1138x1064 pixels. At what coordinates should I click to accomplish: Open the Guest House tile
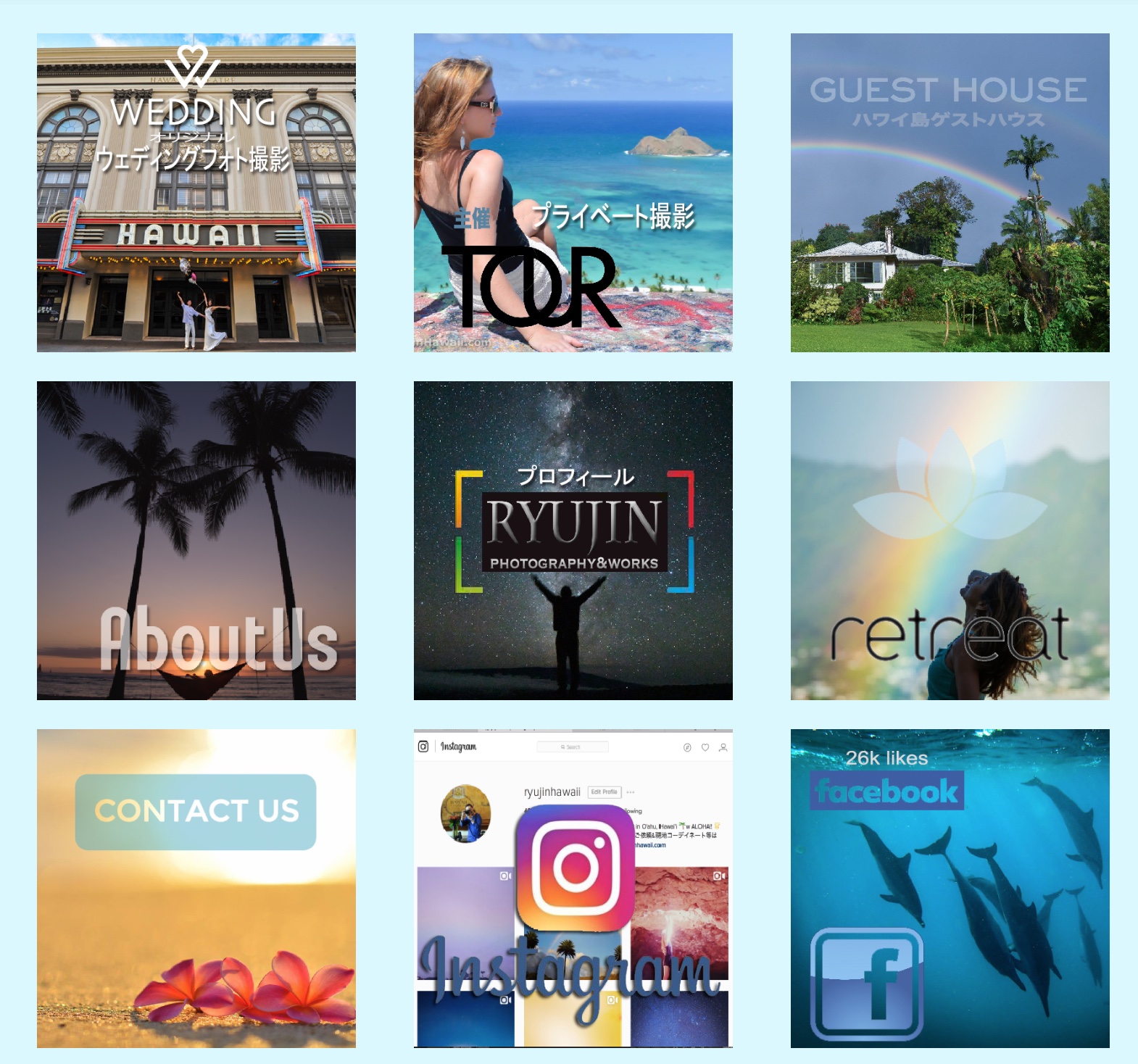[x=950, y=193]
